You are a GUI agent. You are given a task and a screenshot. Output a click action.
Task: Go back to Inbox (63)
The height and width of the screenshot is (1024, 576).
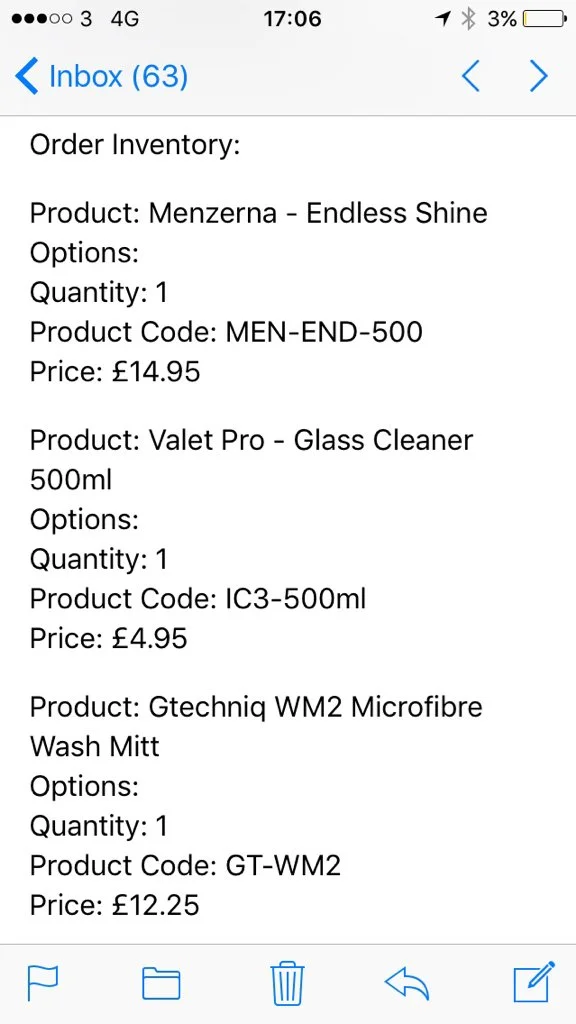[x=101, y=76]
